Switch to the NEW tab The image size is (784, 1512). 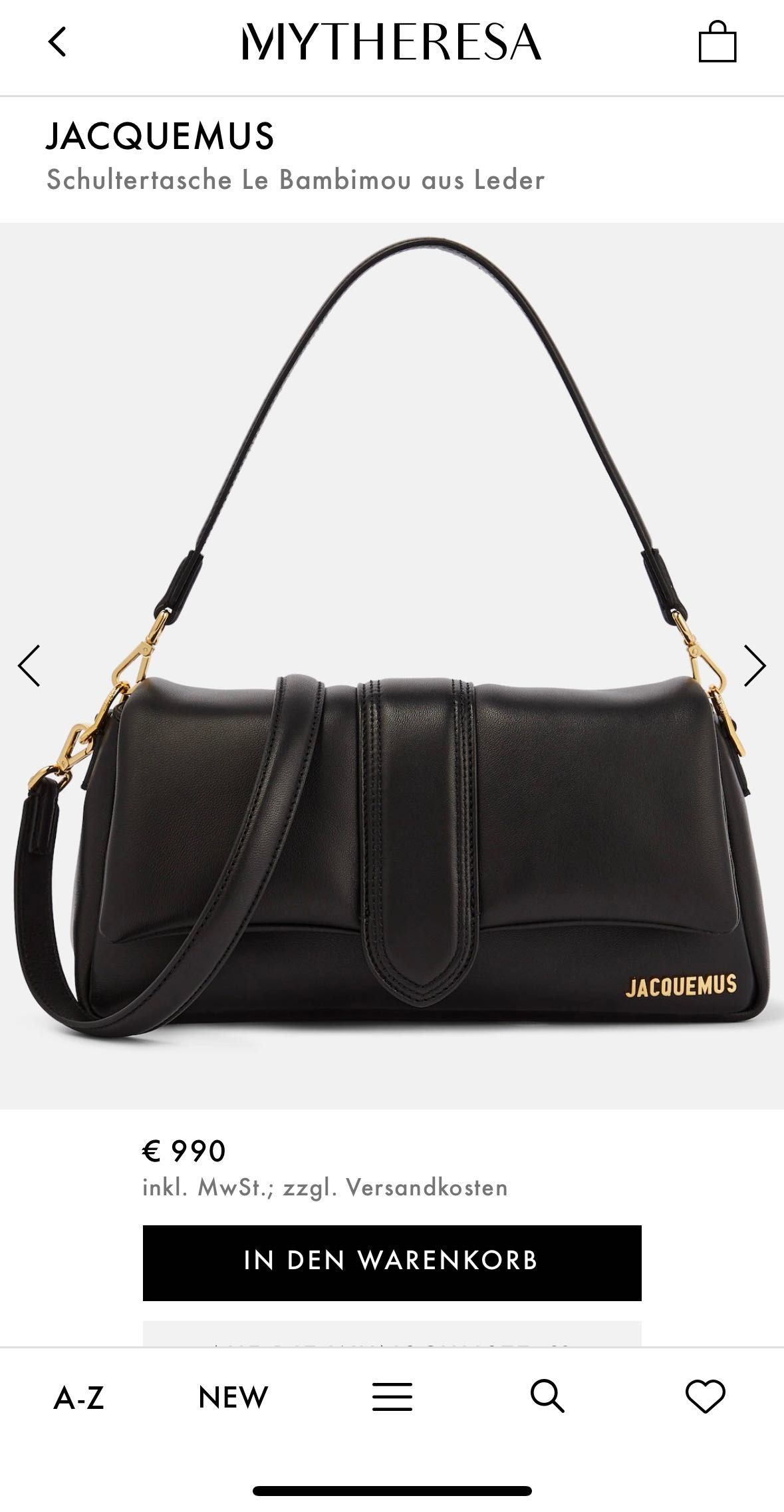click(x=233, y=1398)
